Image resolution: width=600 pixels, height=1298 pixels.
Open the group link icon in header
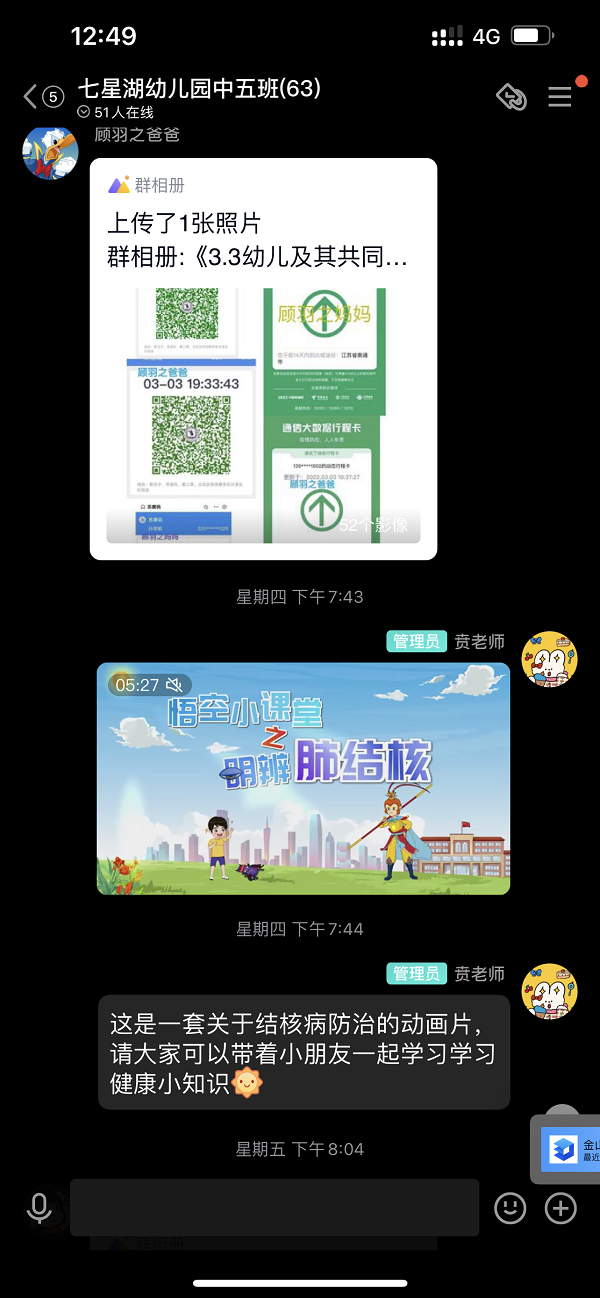pyautogui.click(x=511, y=97)
